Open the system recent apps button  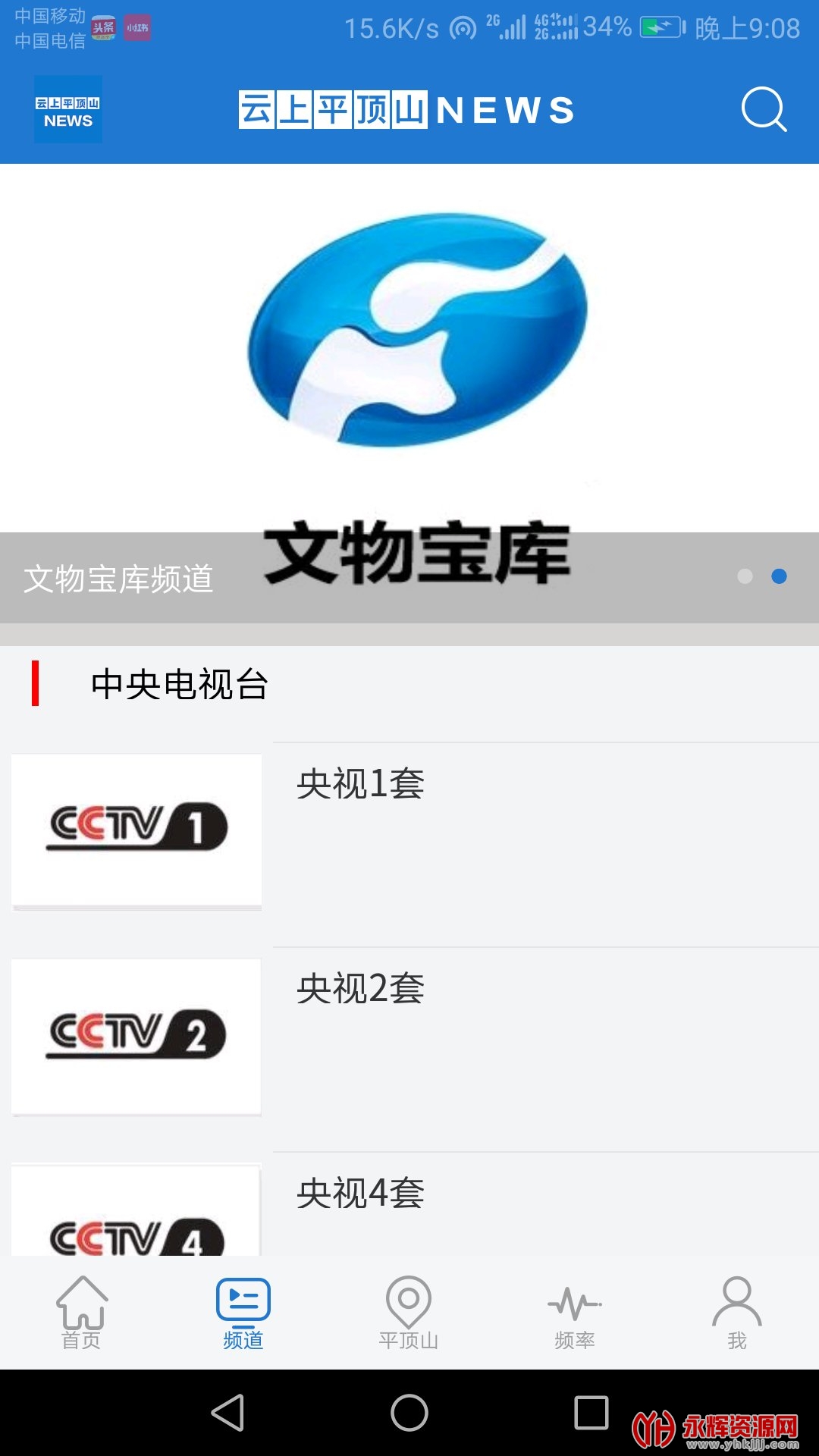pos(591,1413)
